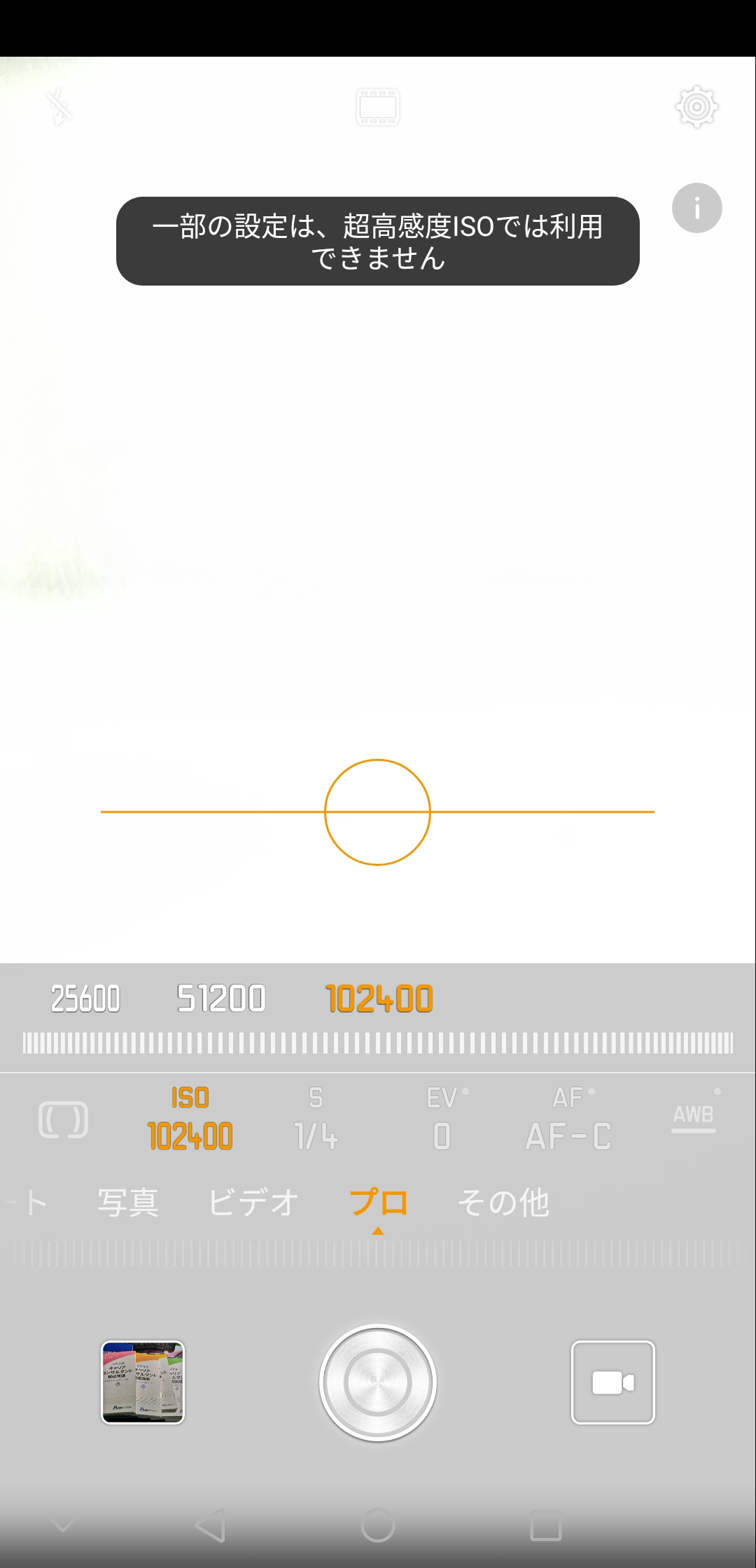Open camera settings gear

696,106
